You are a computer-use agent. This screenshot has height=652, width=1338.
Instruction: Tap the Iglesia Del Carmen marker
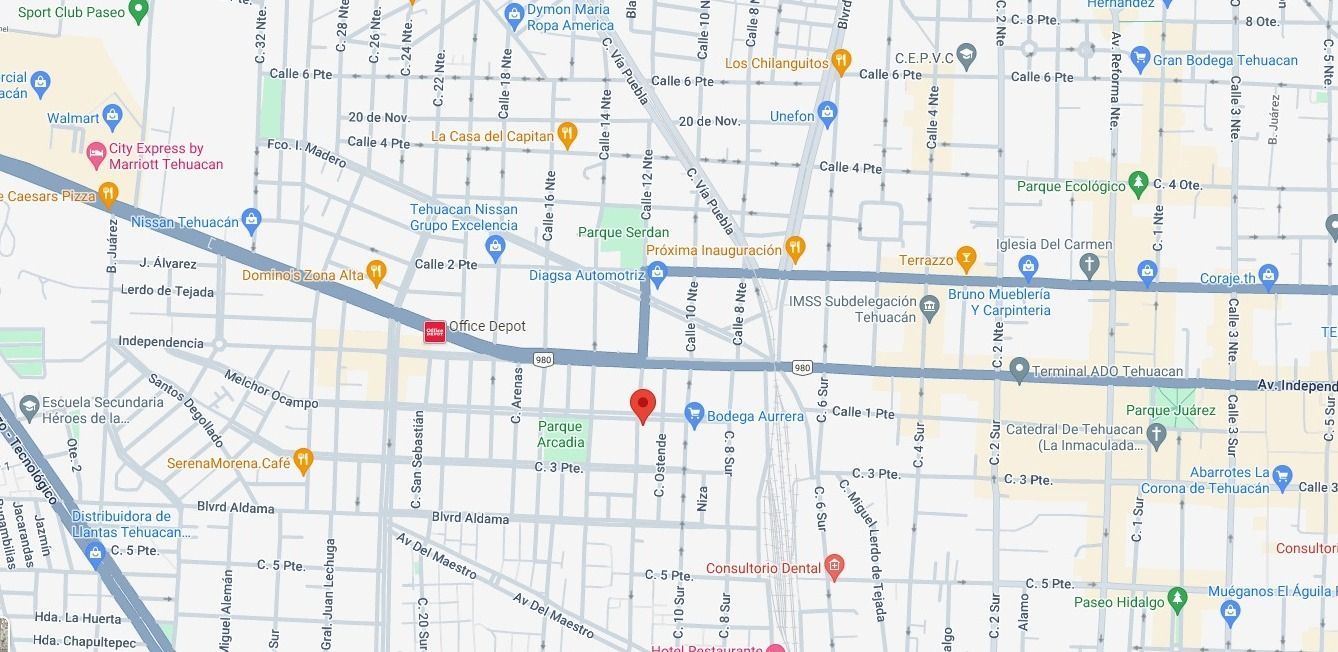point(1089,264)
